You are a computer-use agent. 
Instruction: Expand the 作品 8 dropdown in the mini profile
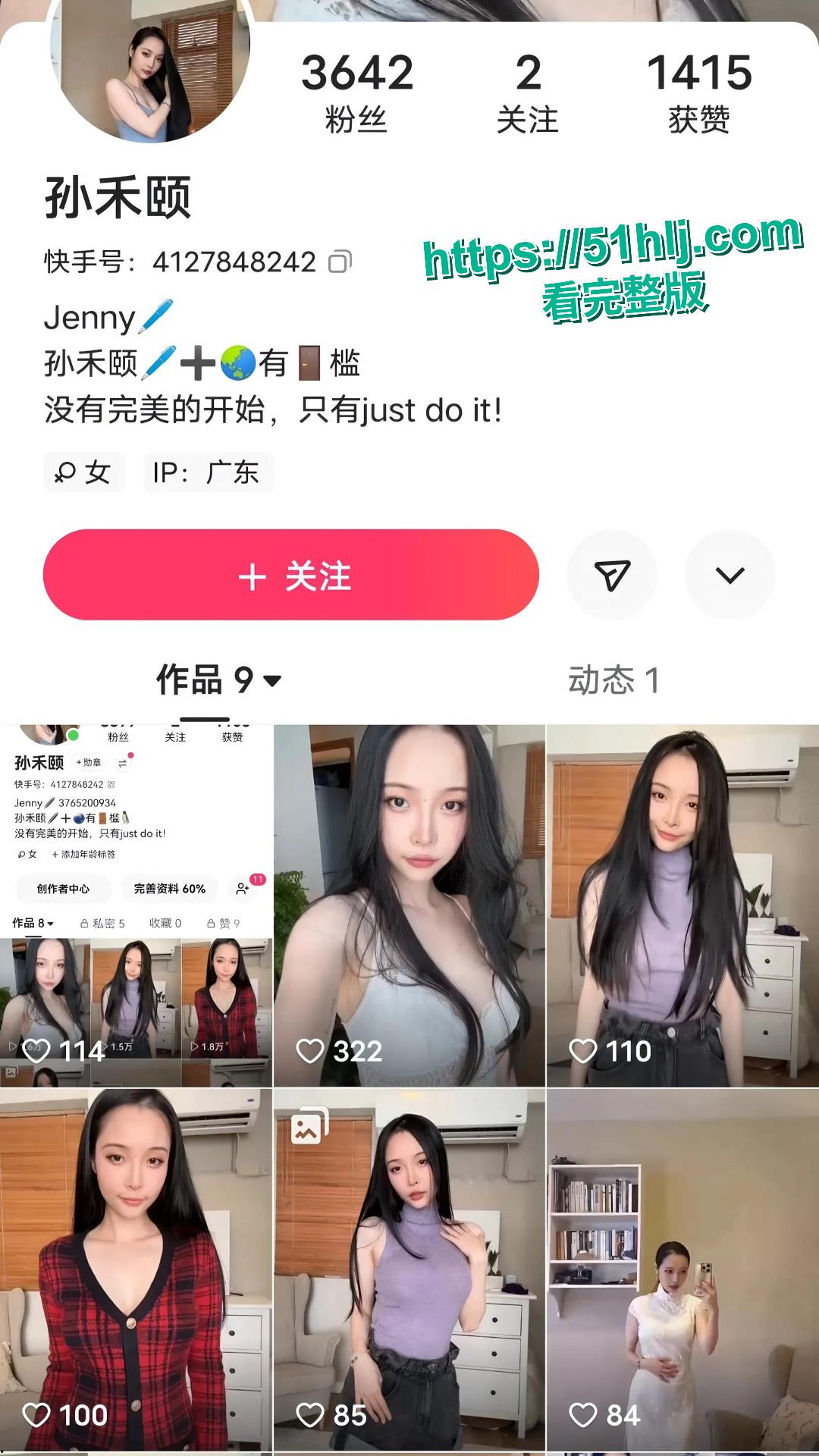coord(50,923)
